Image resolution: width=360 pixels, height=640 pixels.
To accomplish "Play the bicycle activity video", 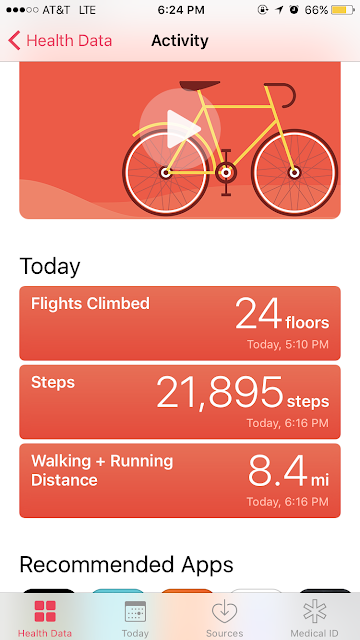I will (x=180, y=129).
